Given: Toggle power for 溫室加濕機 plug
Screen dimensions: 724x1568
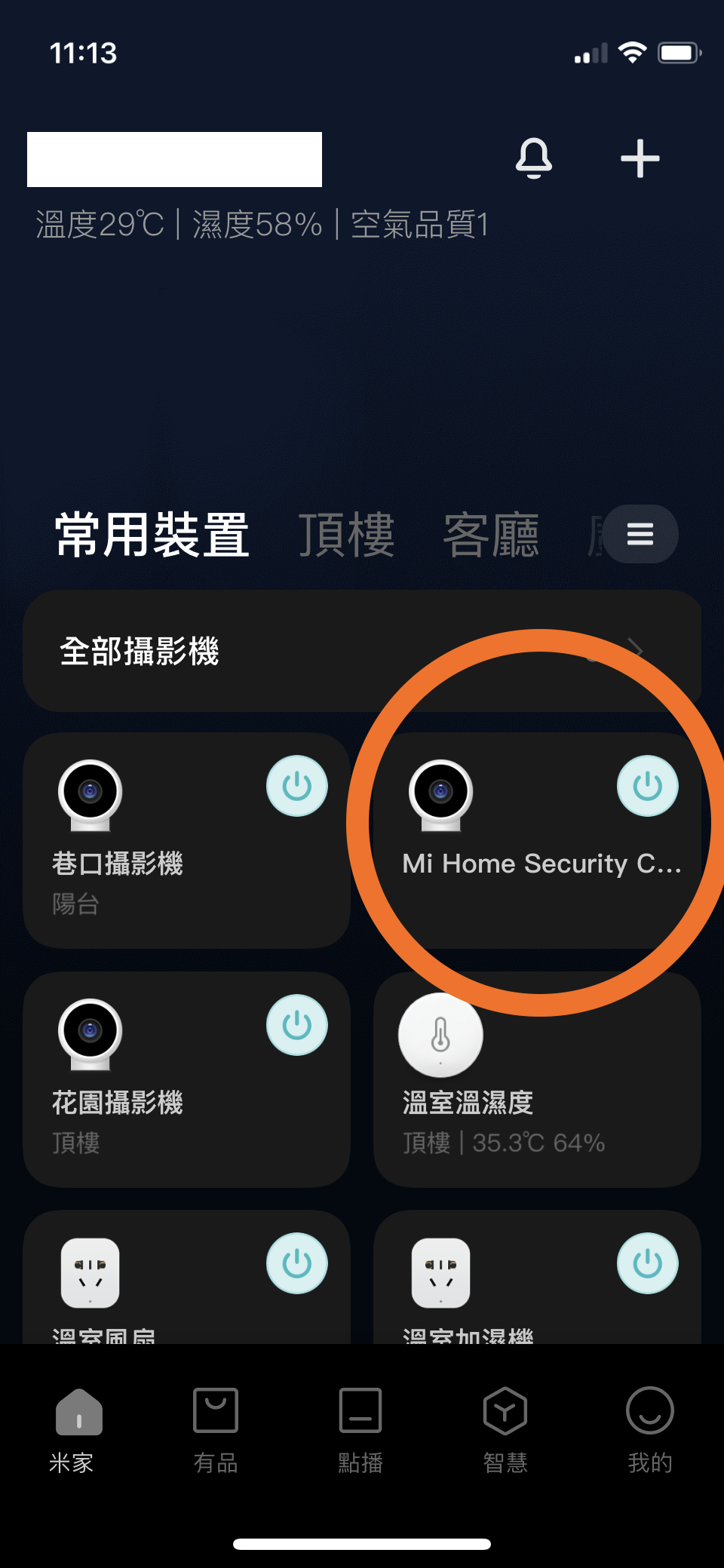Looking at the screenshot, I should click(647, 1263).
